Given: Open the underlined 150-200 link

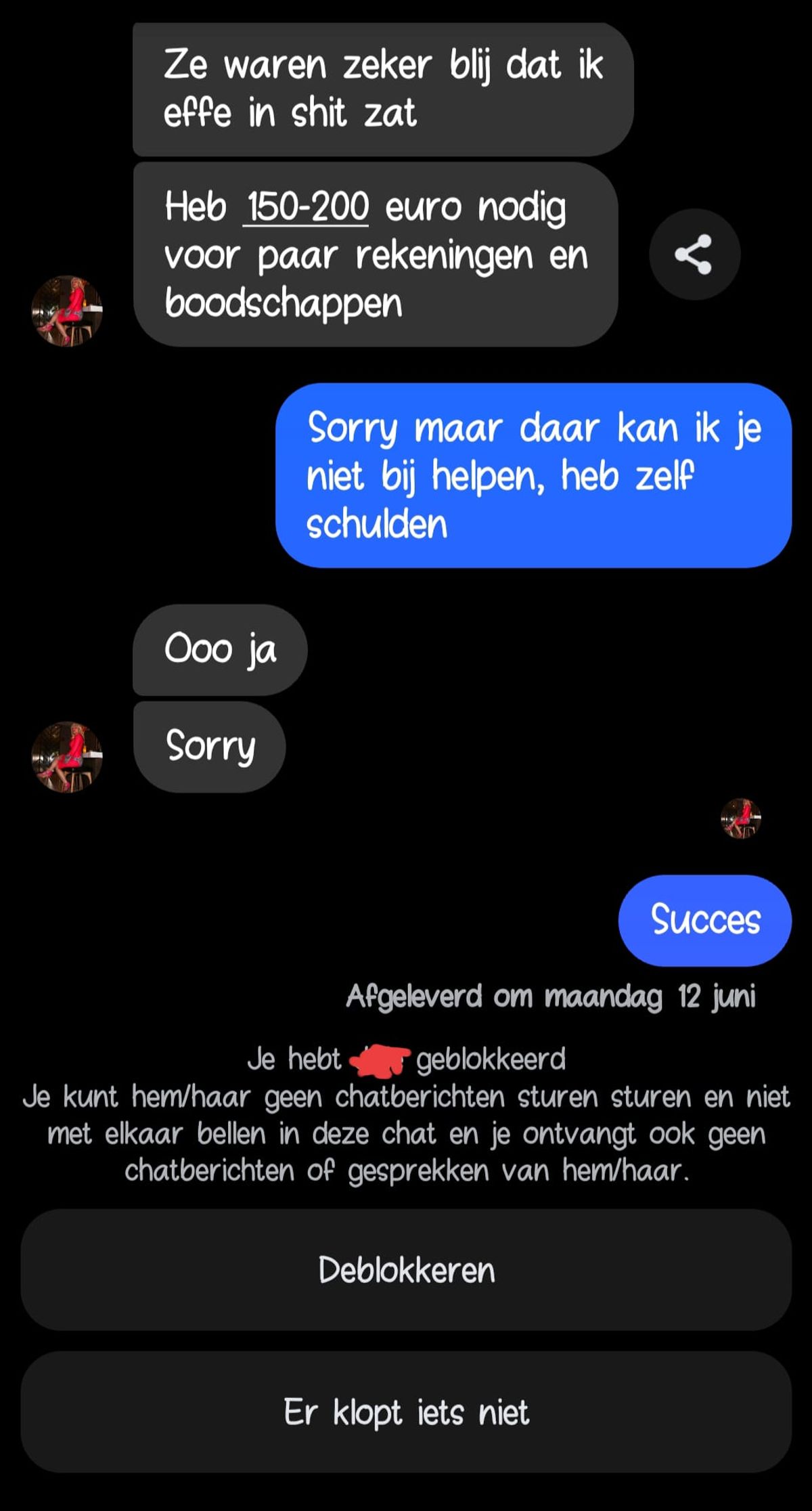Looking at the screenshot, I should (307, 206).
